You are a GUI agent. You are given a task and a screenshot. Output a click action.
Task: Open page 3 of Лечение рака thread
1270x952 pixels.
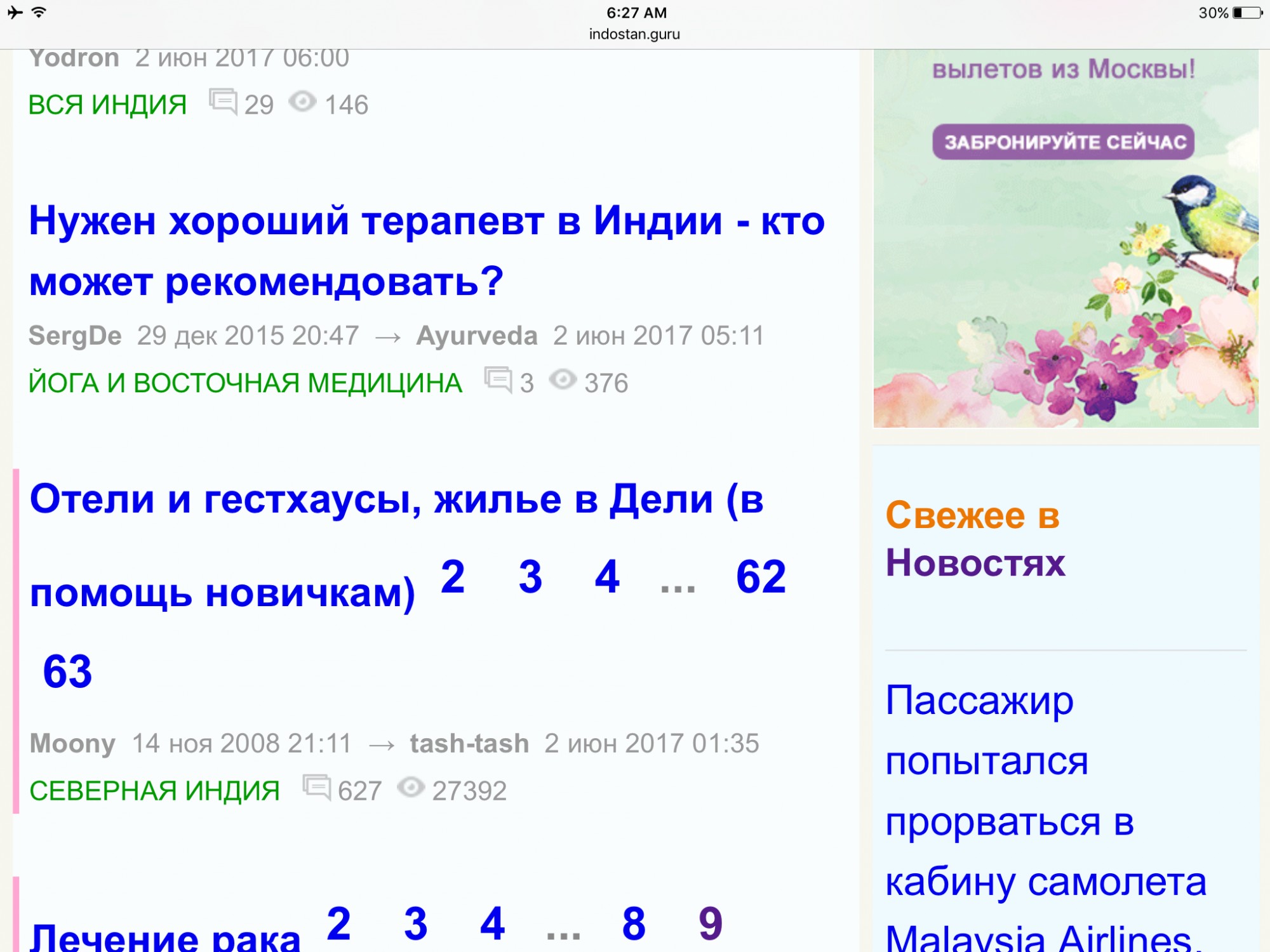[415, 923]
